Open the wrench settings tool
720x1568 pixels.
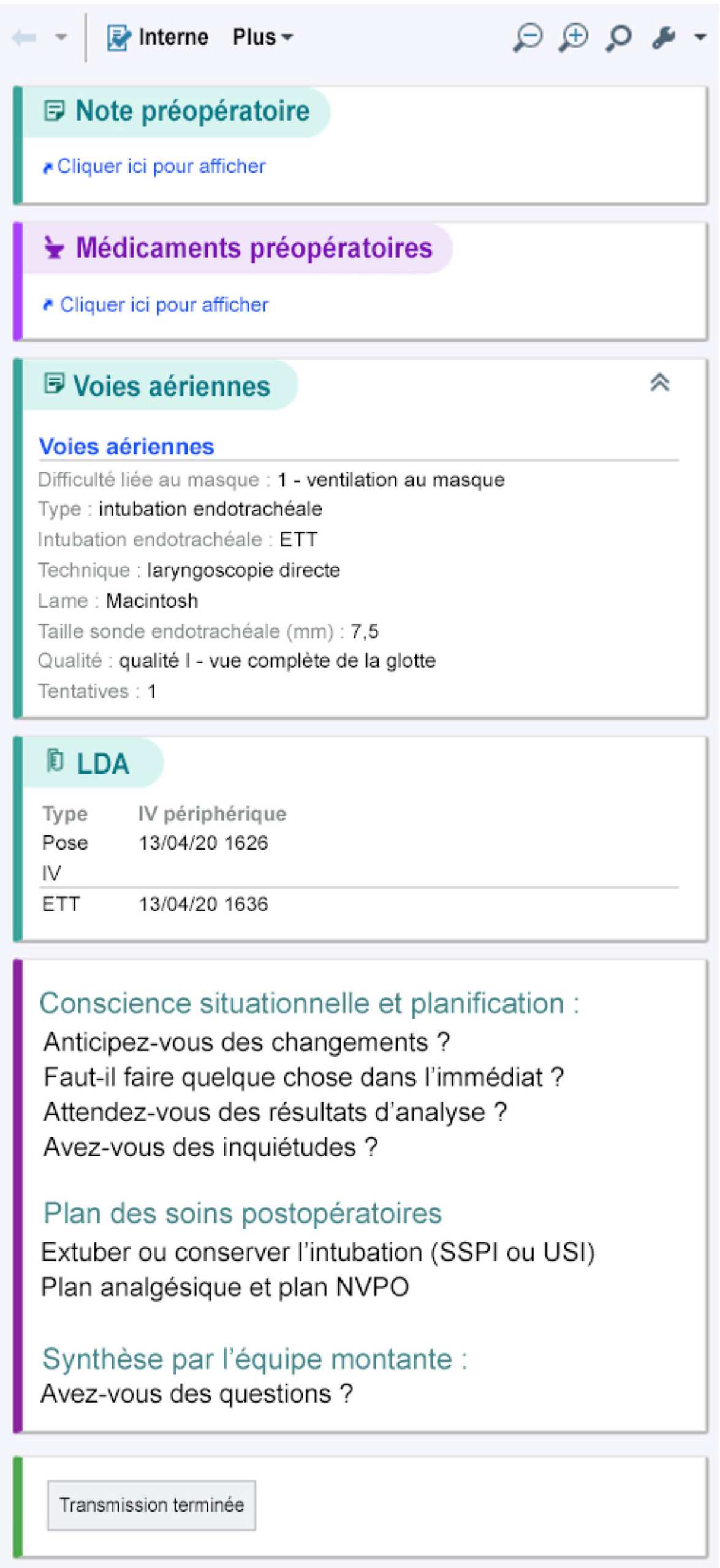[664, 38]
